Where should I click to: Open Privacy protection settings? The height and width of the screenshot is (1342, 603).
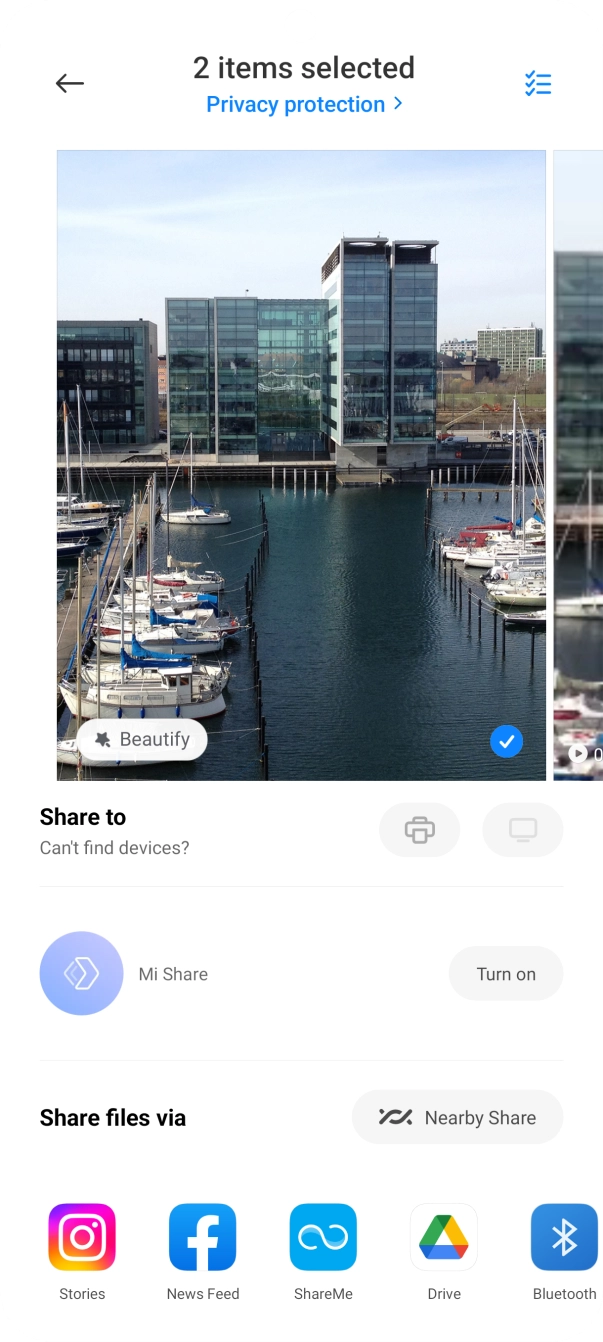point(304,104)
